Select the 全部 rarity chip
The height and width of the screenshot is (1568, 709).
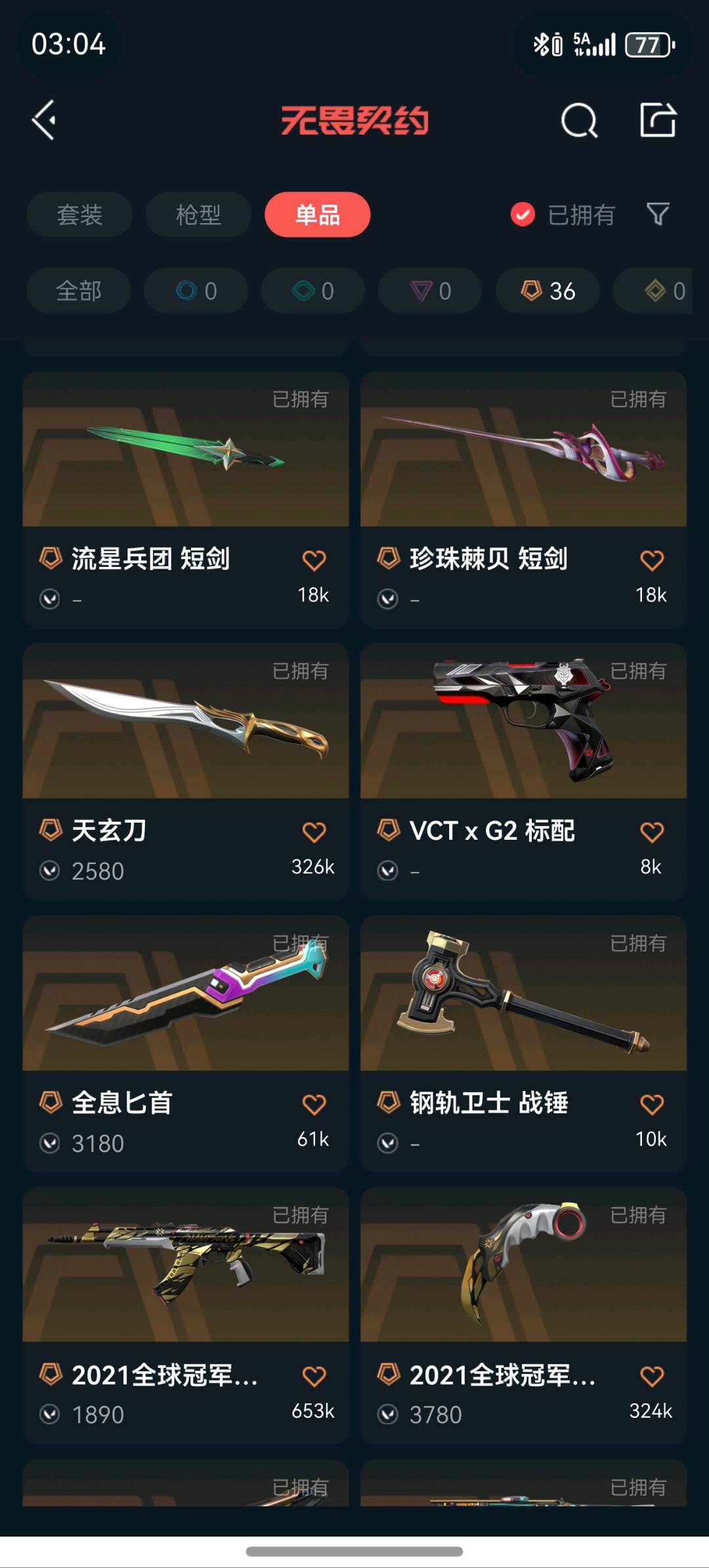click(x=79, y=291)
